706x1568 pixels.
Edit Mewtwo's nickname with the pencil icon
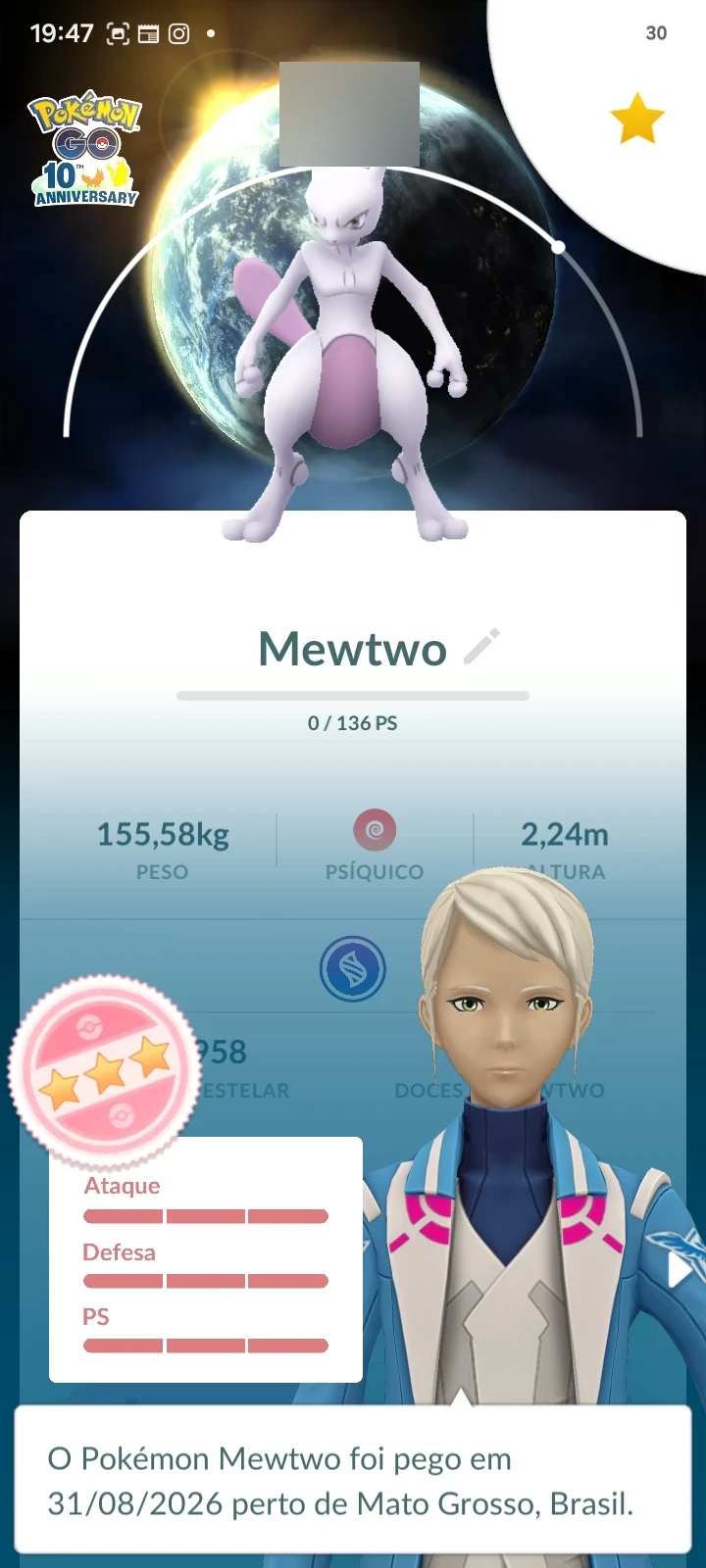(481, 647)
